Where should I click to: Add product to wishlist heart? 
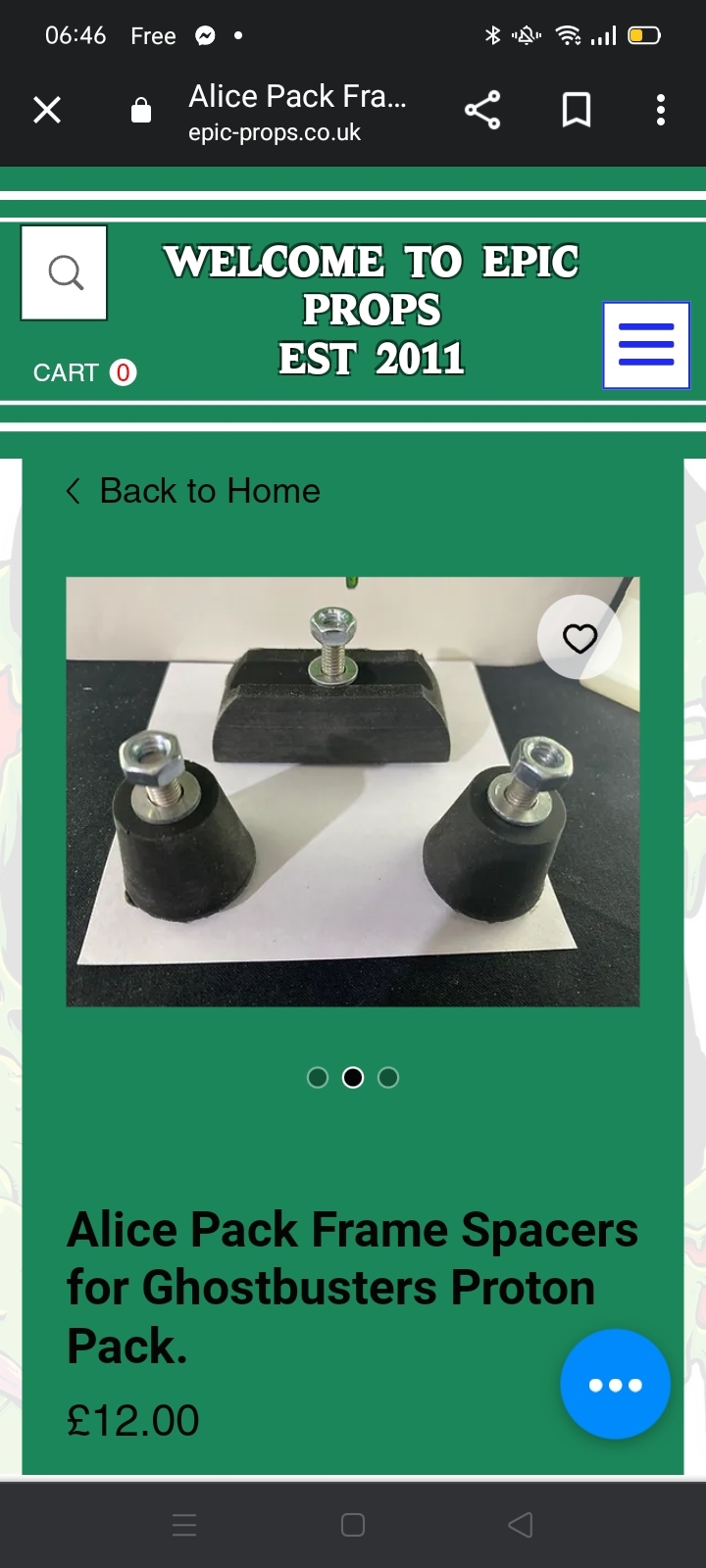click(580, 638)
